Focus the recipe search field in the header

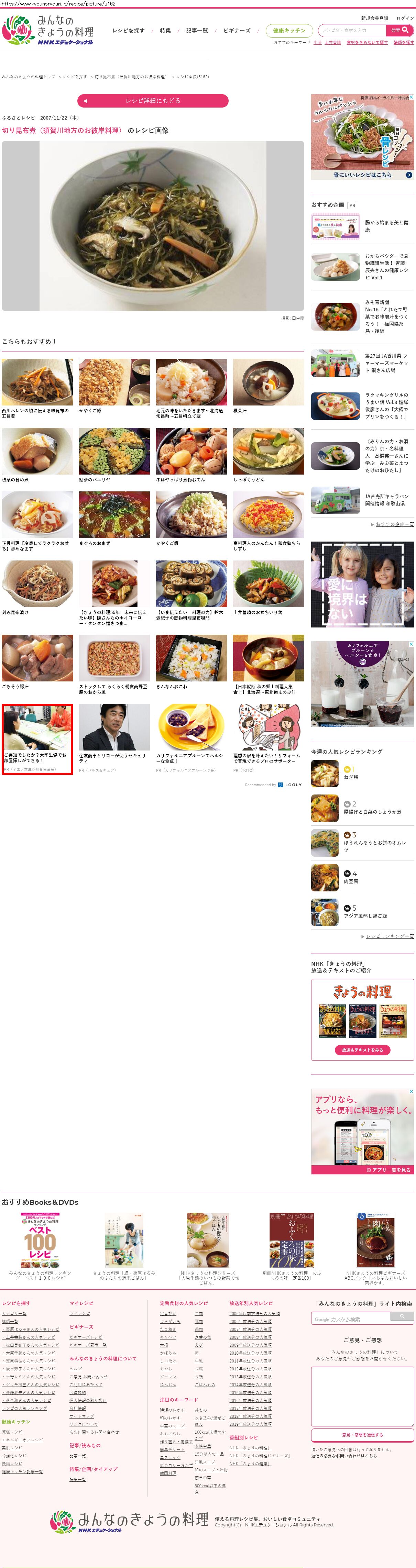(352, 30)
